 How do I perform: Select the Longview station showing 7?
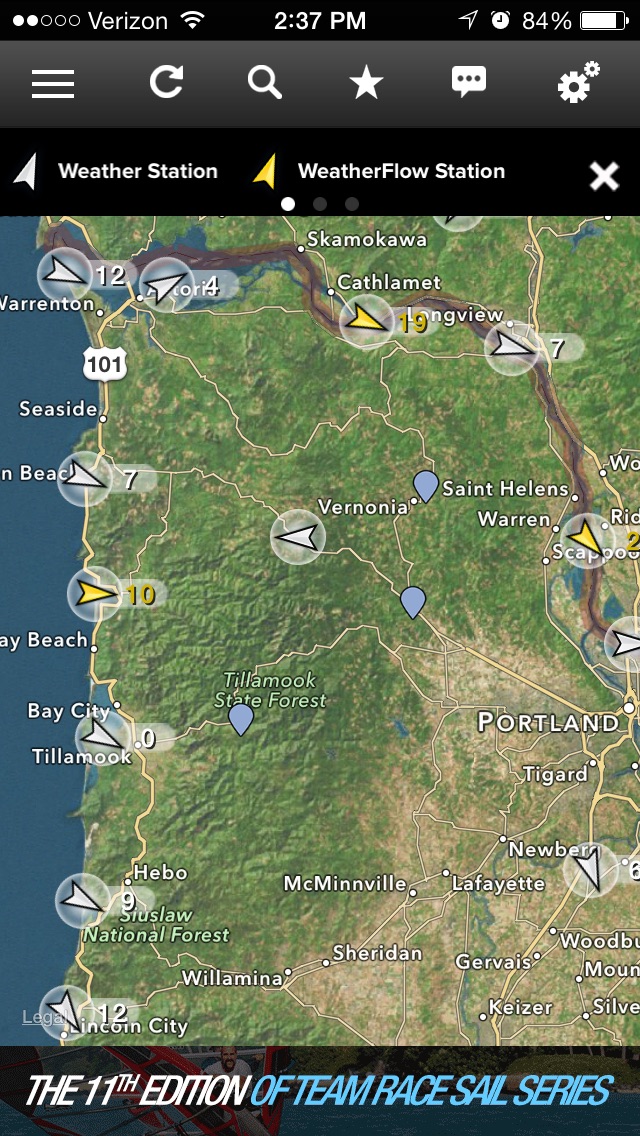click(x=512, y=347)
